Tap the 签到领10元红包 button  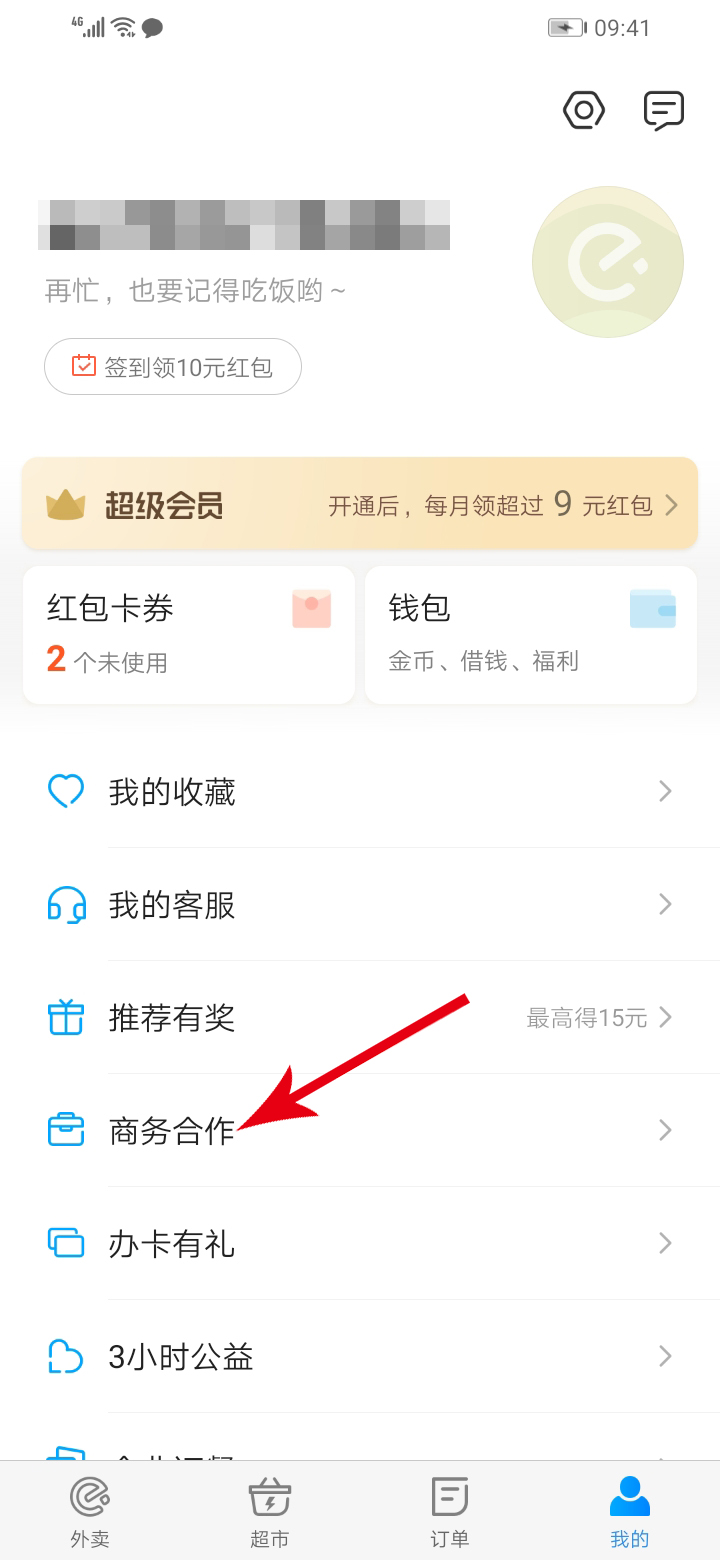(x=172, y=367)
